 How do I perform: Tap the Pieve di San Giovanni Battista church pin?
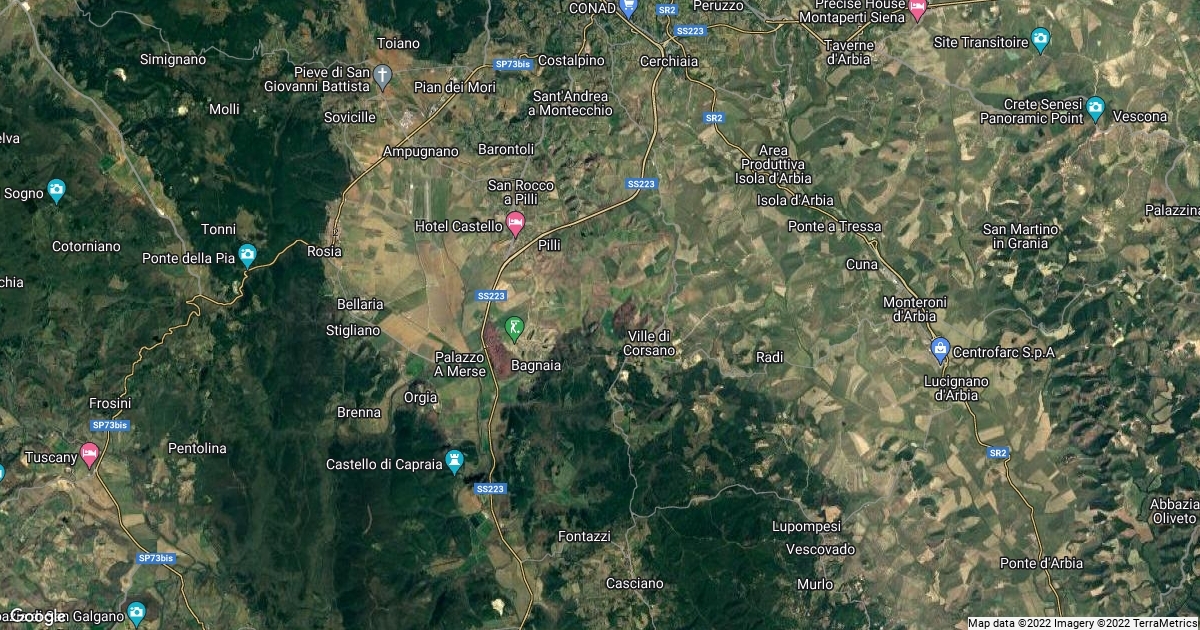(382, 76)
